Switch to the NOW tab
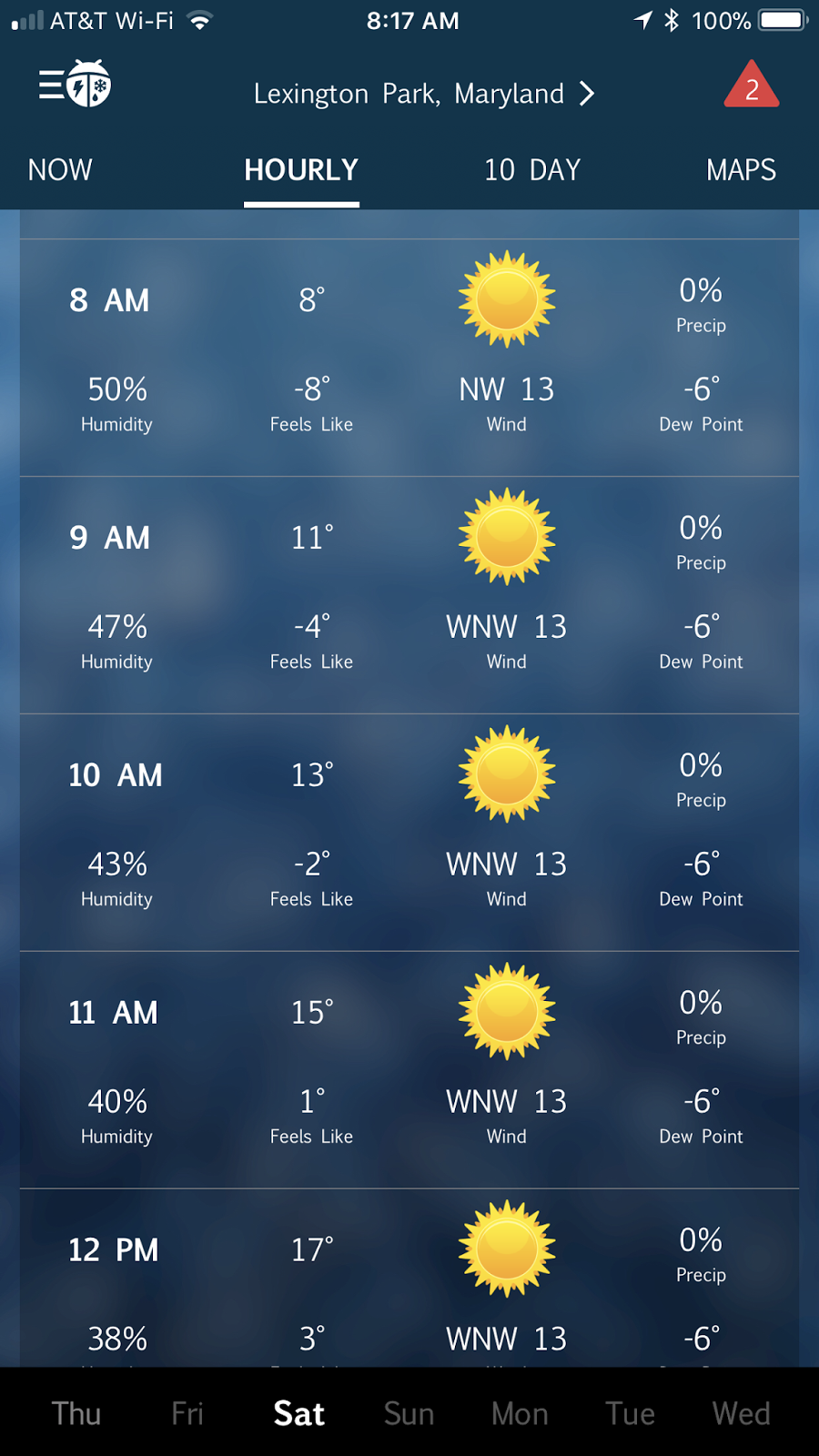819x1456 pixels. coord(60,170)
